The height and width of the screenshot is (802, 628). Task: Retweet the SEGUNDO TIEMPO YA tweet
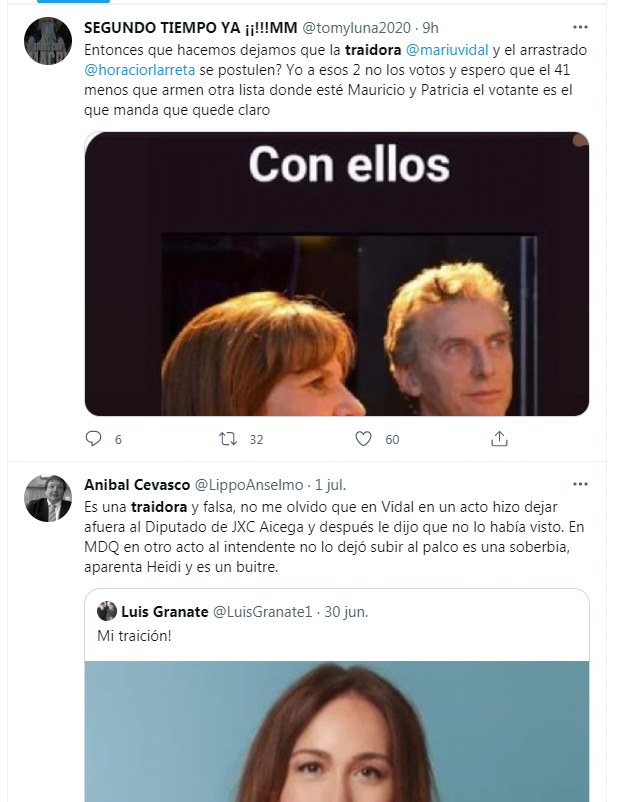pyautogui.click(x=228, y=439)
